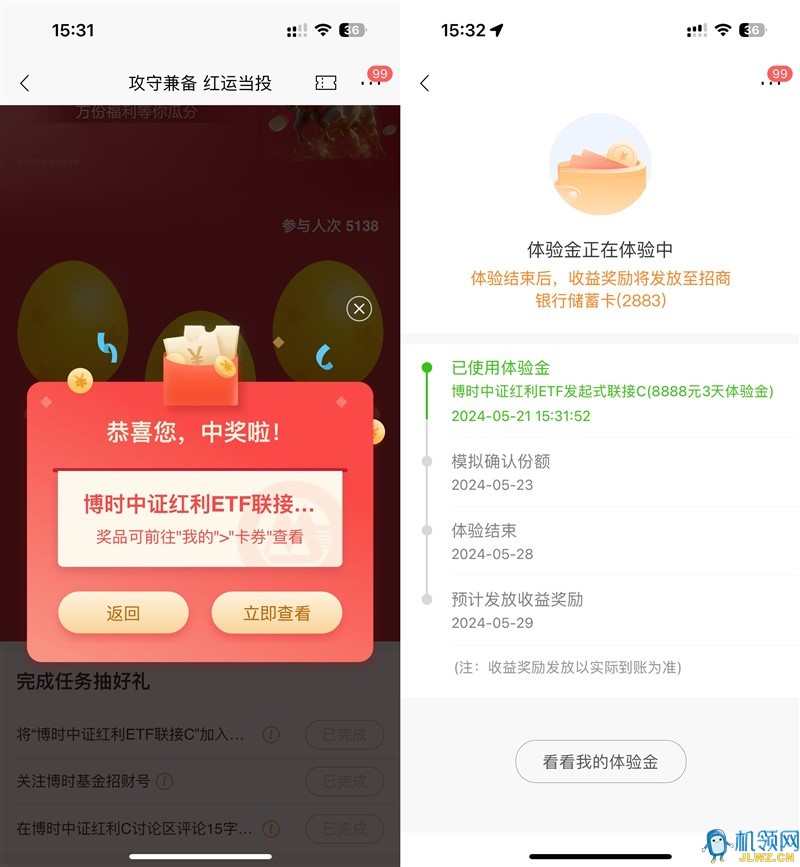Screen dimensions: 800x867
Task: Open the overflow menu on the 红运当投 page
Action: point(371,84)
